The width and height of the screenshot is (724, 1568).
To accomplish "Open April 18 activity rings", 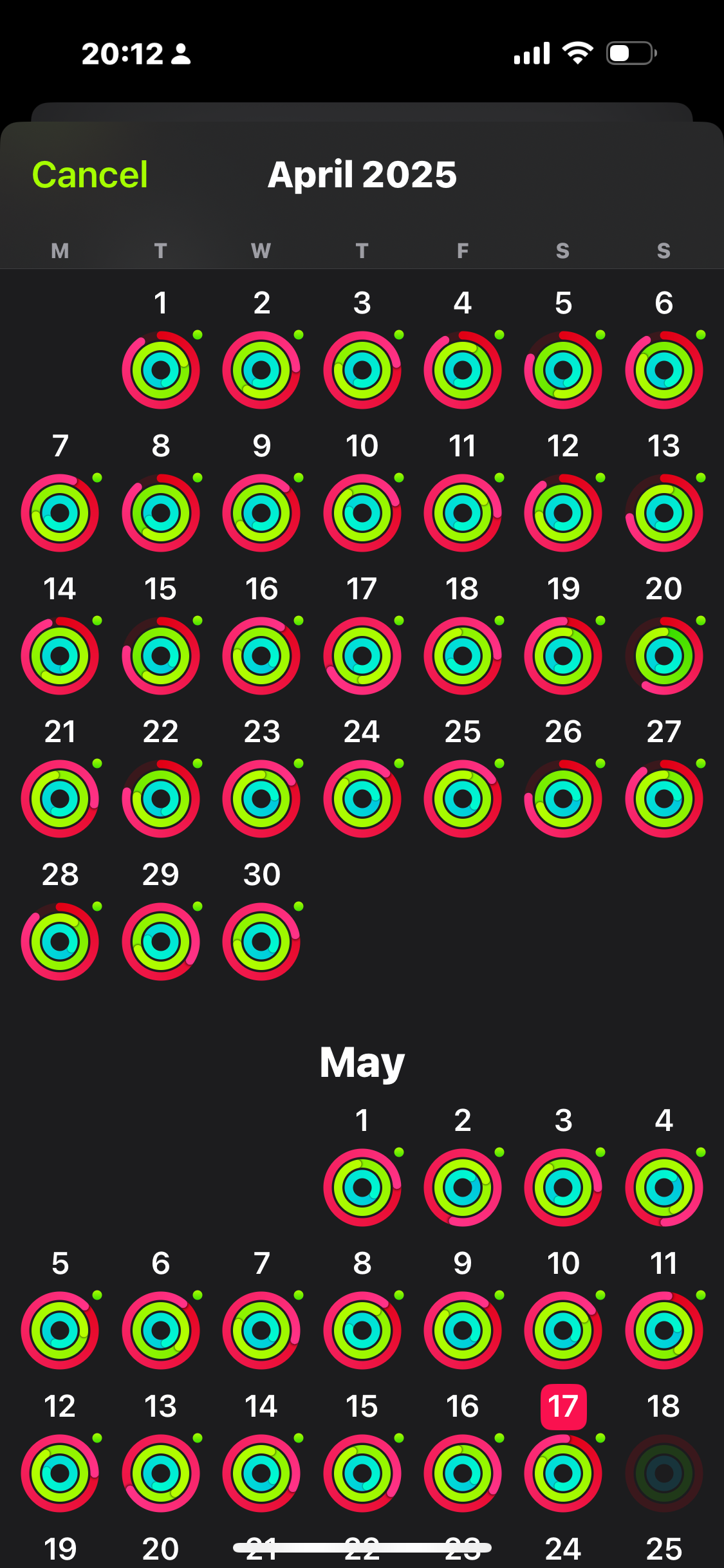I will click(x=463, y=655).
